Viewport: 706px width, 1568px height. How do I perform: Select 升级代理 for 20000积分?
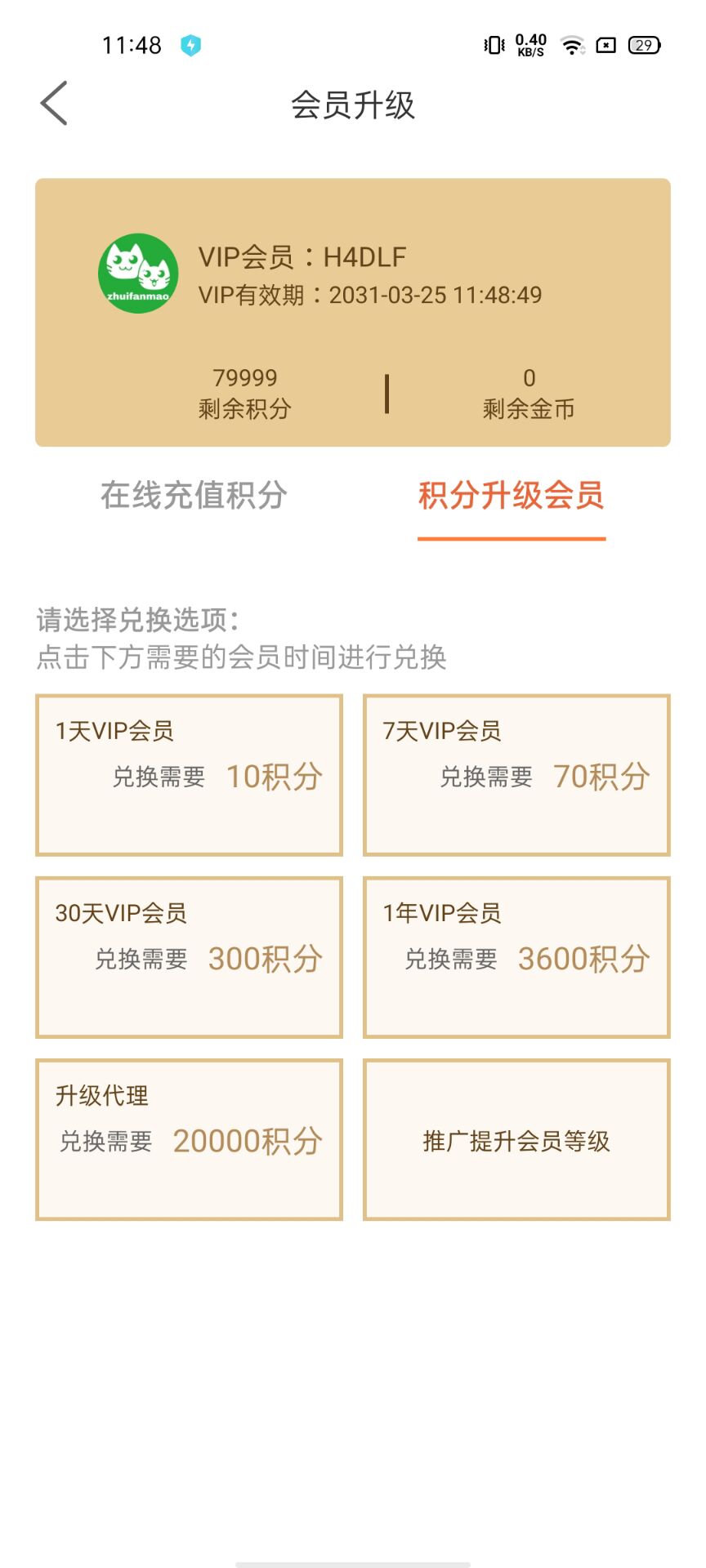189,1138
